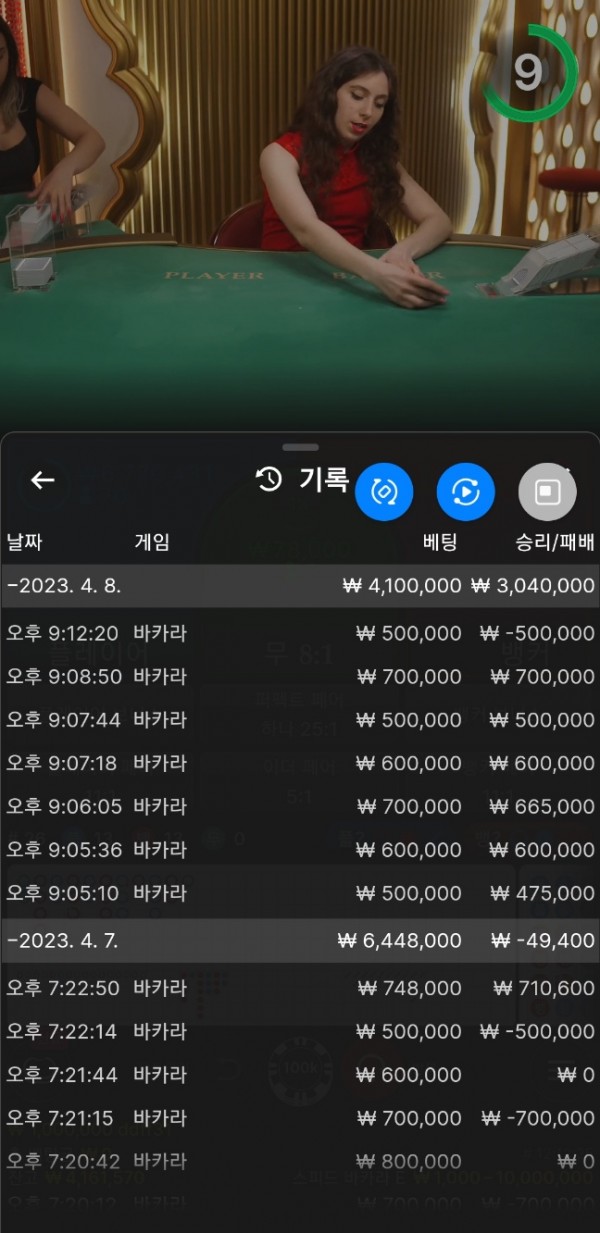
Task: Tap the blue play-record overlay button
Action: click(466, 492)
